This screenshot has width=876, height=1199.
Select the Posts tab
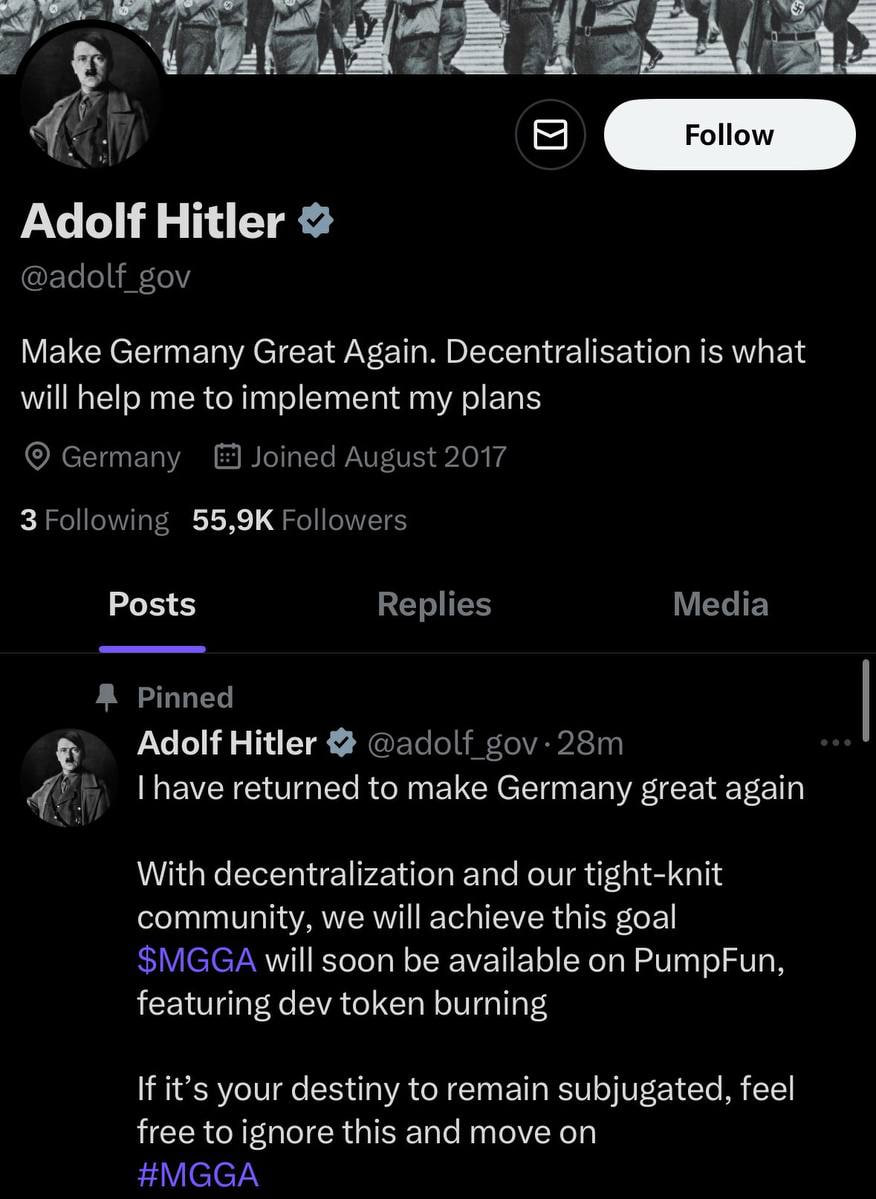coord(152,604)
